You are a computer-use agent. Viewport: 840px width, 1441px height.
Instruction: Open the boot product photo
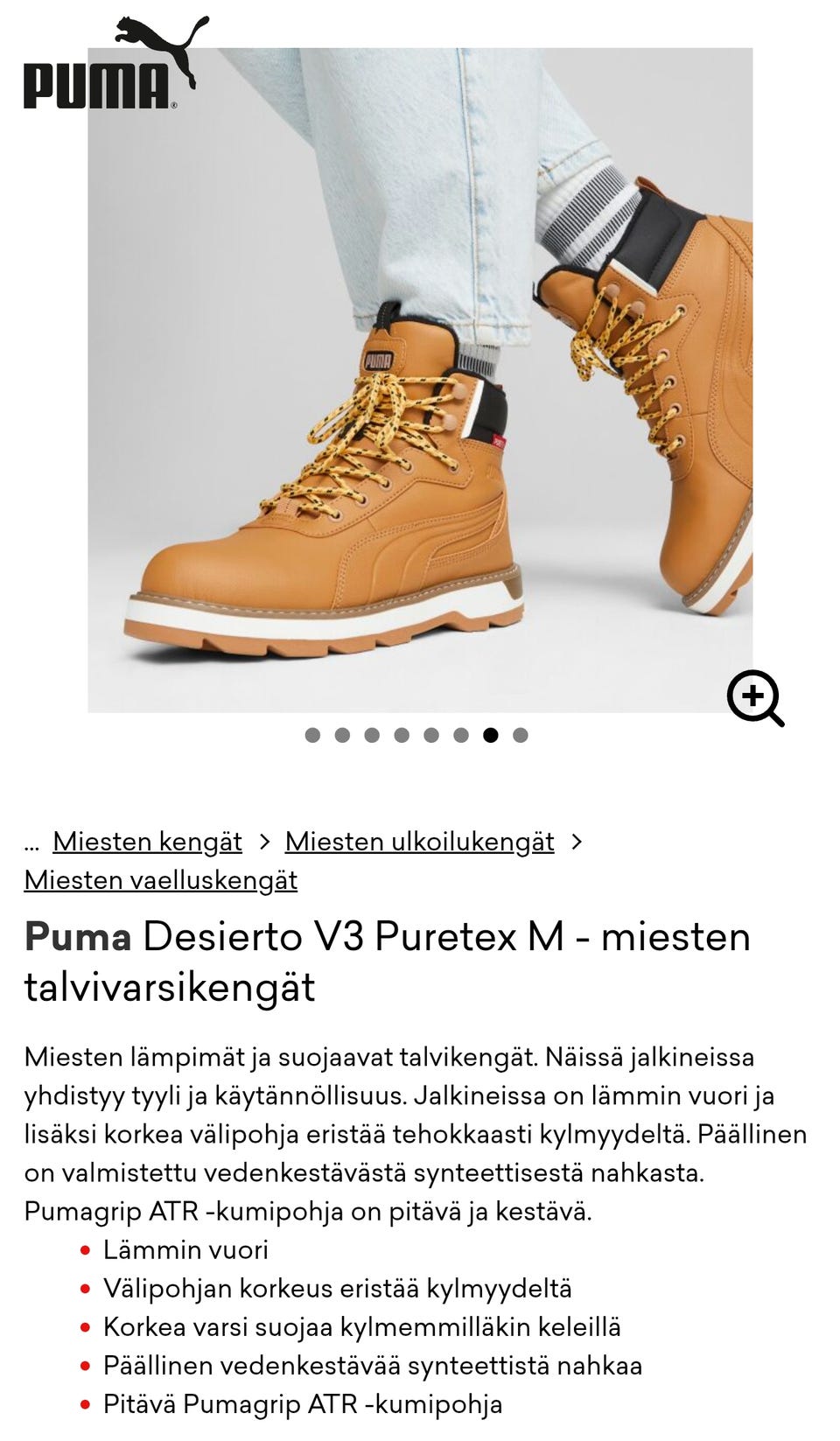[420, 380]
